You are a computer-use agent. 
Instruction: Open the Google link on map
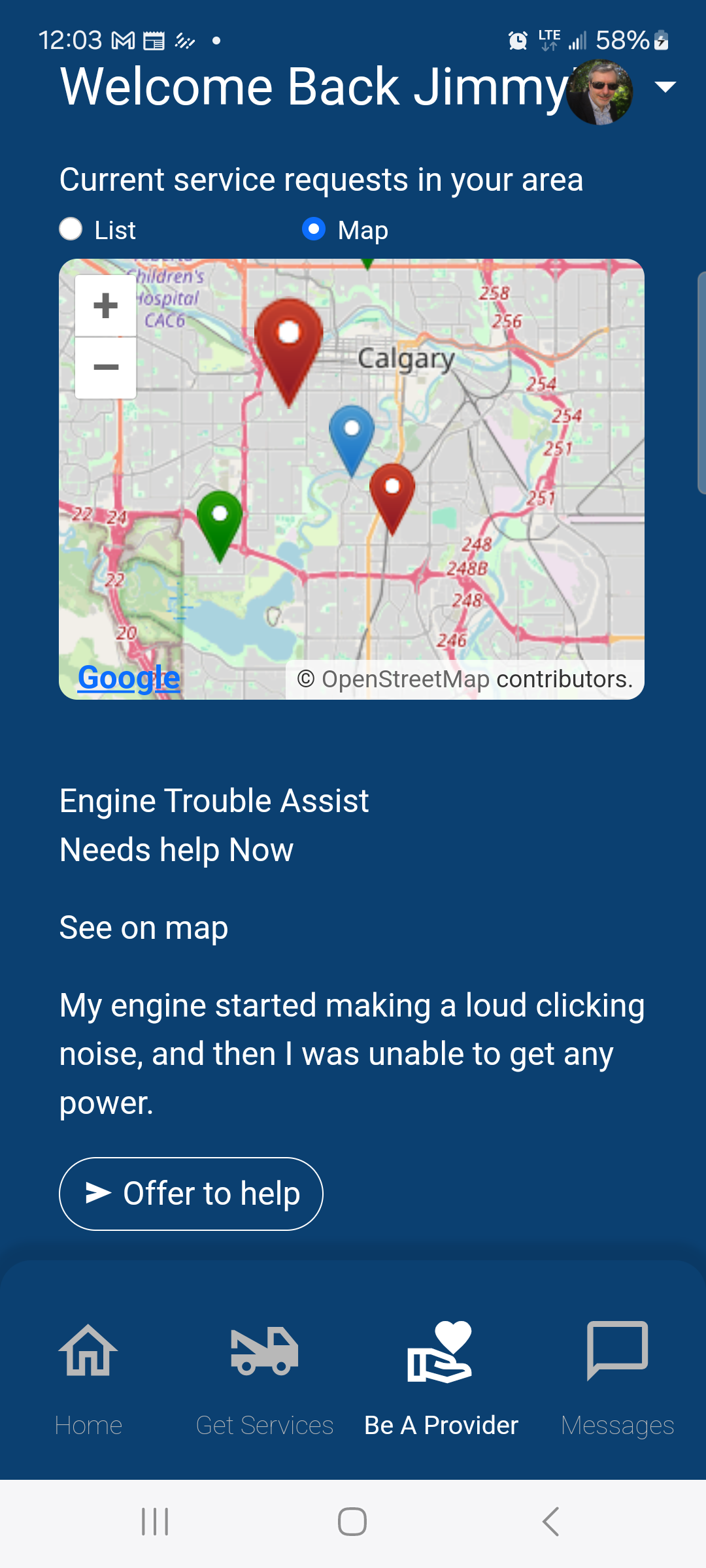coord(129,678)
